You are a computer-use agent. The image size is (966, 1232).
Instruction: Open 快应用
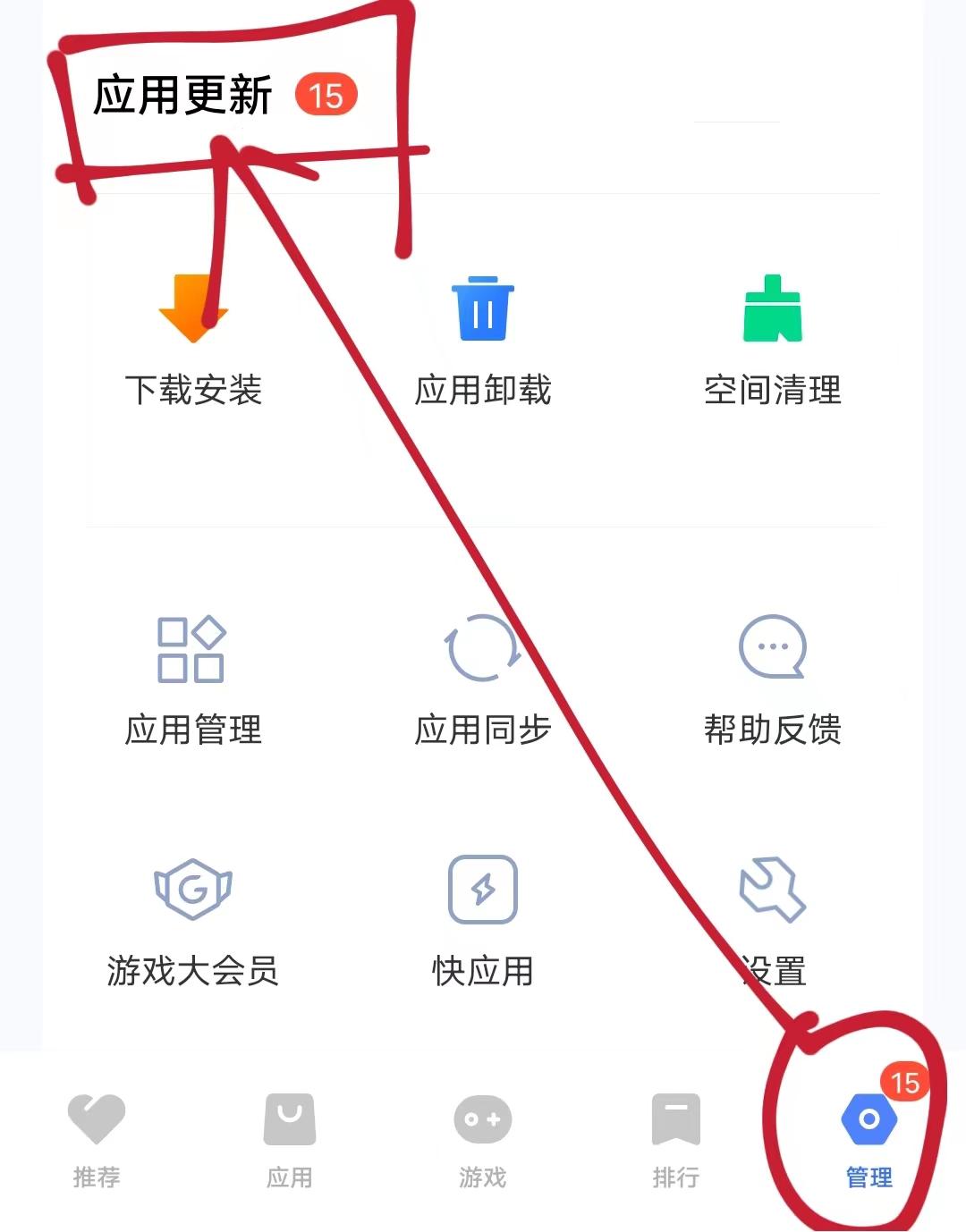tap(483, 923)
